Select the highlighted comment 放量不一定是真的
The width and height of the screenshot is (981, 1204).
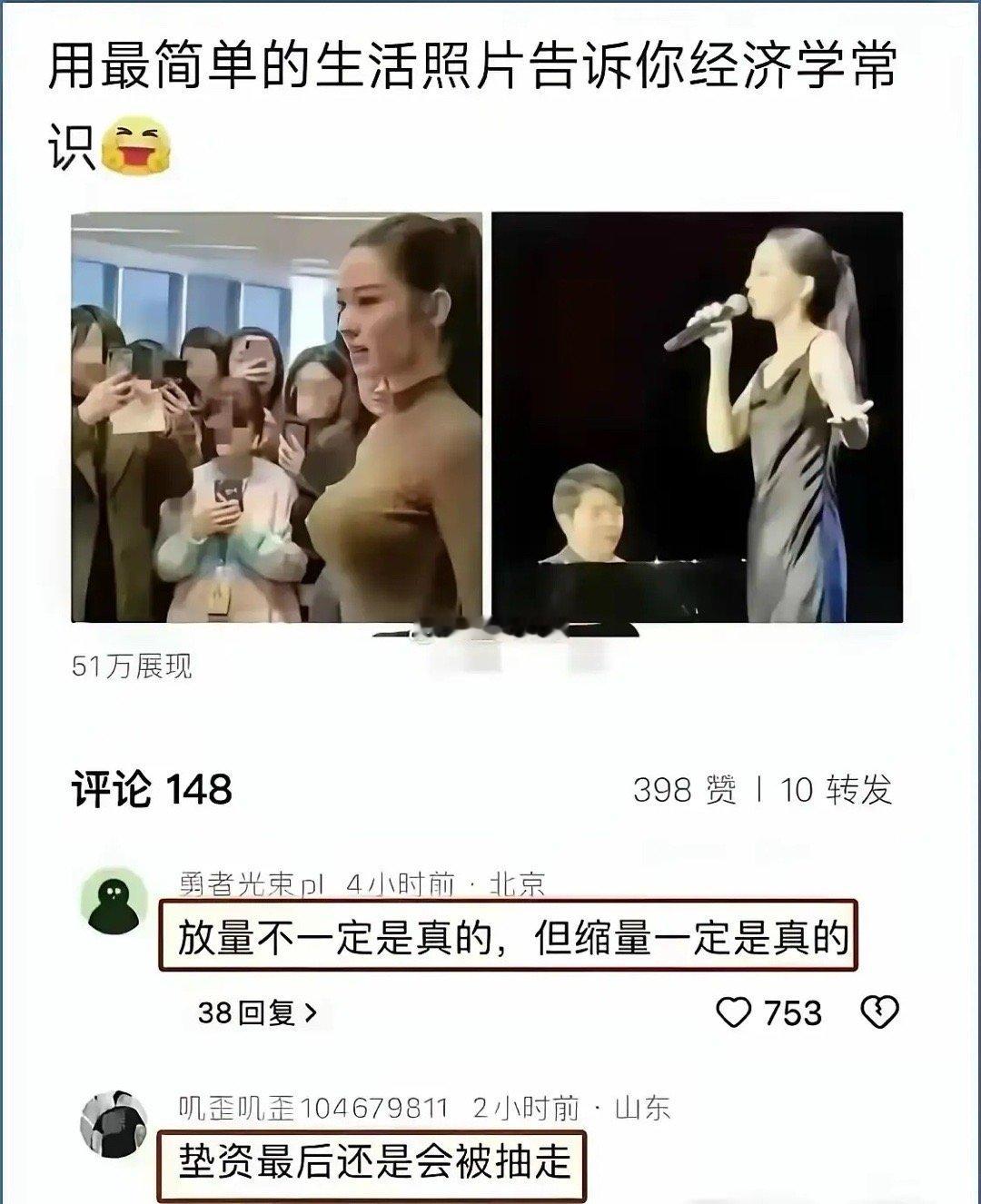tap(509, 942)
